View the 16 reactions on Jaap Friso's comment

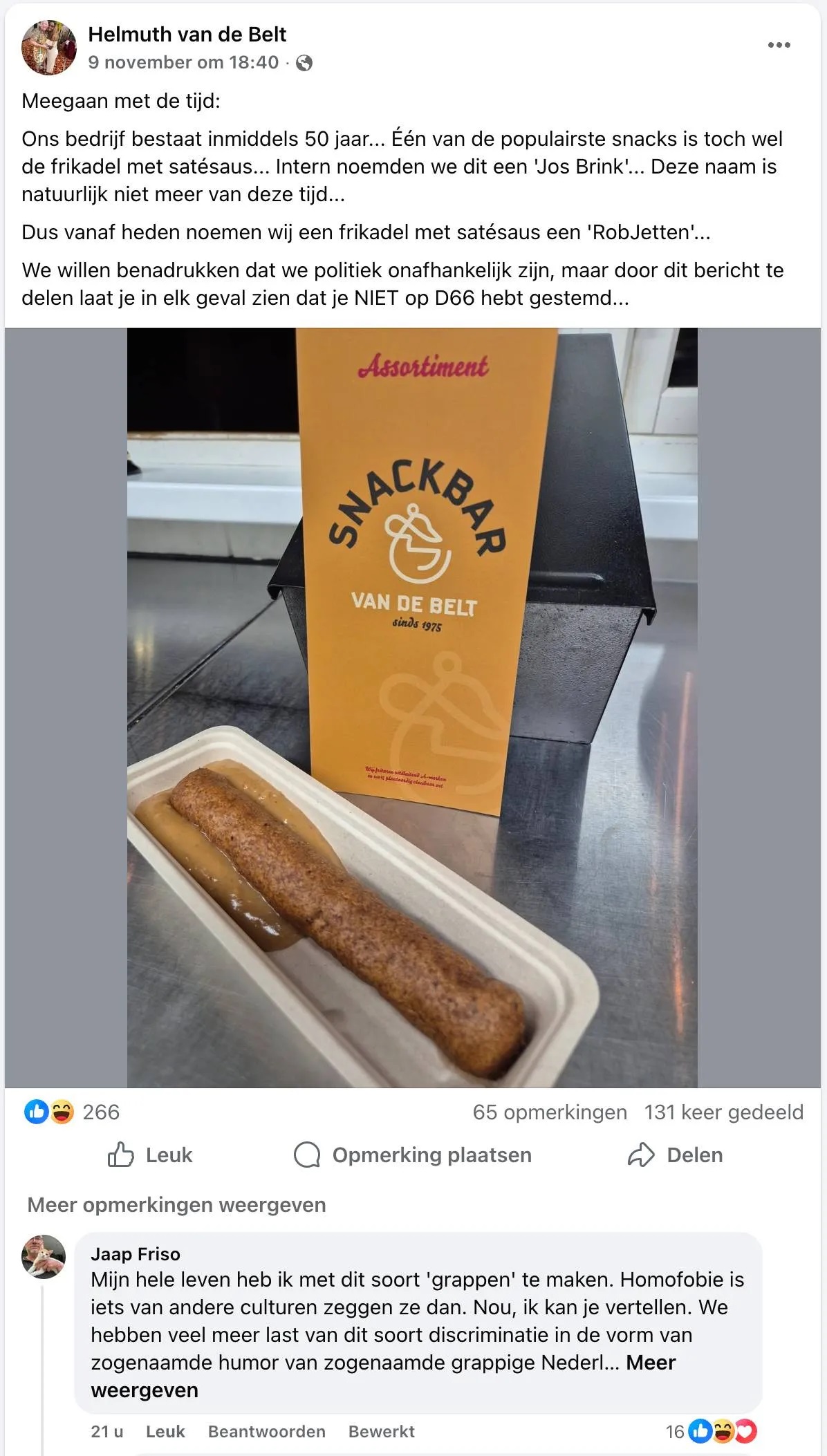point(712,1431)
